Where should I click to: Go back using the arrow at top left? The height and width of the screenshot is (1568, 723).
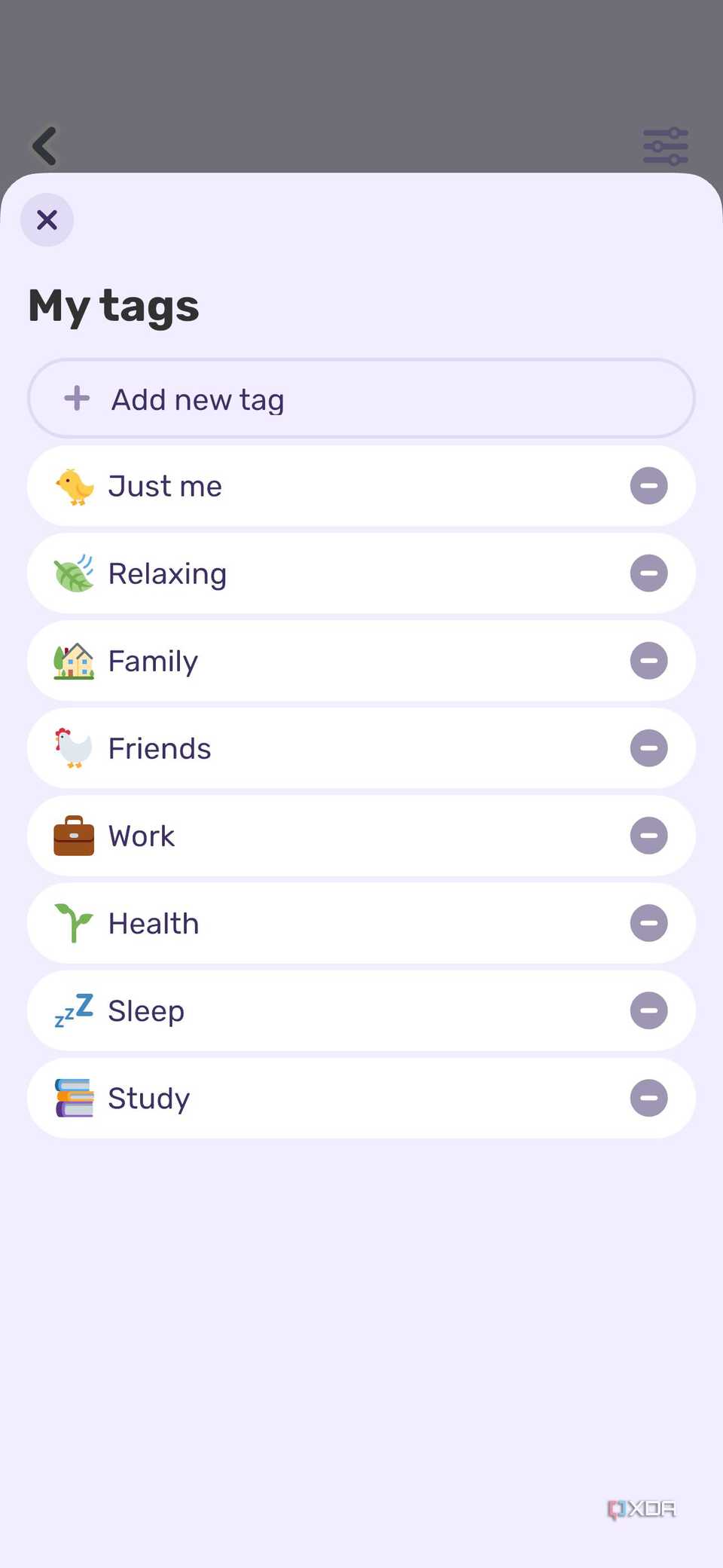click(x=45, y=146)
